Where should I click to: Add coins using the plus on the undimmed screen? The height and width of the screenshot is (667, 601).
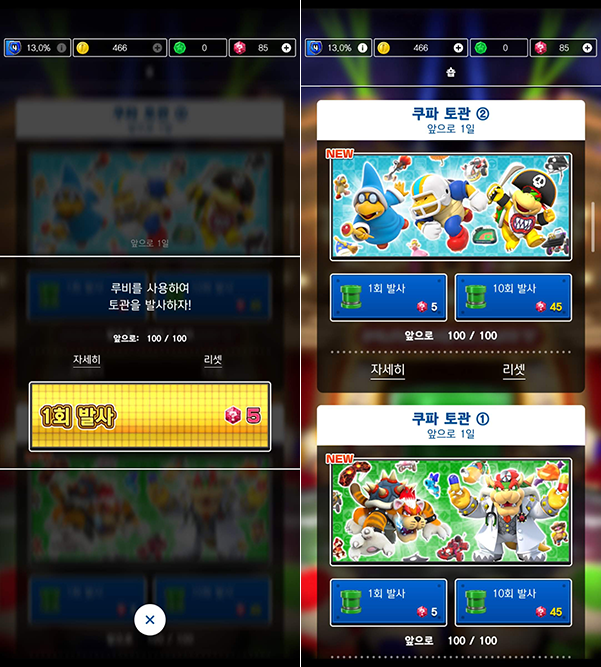[458, 47]
